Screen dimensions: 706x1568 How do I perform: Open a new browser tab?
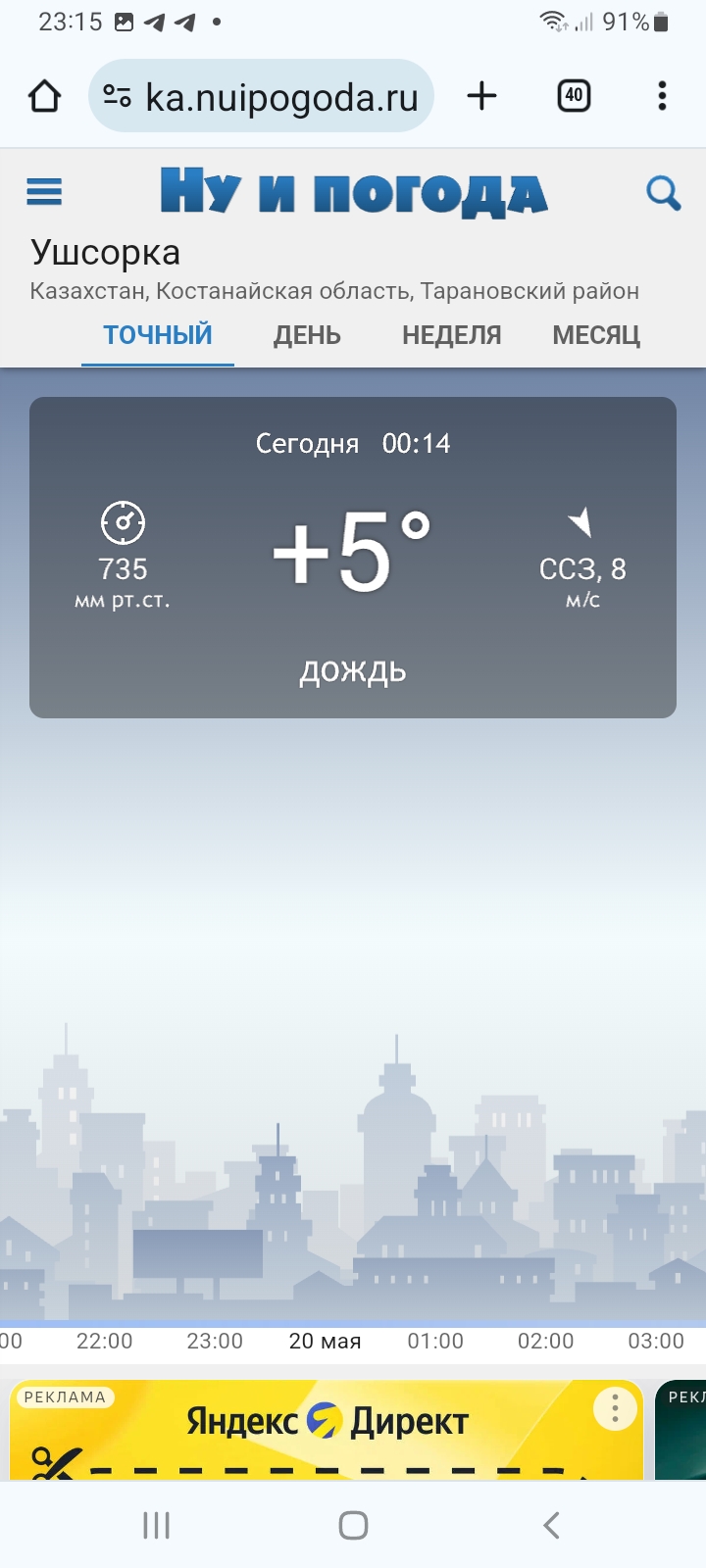point(481,96)
